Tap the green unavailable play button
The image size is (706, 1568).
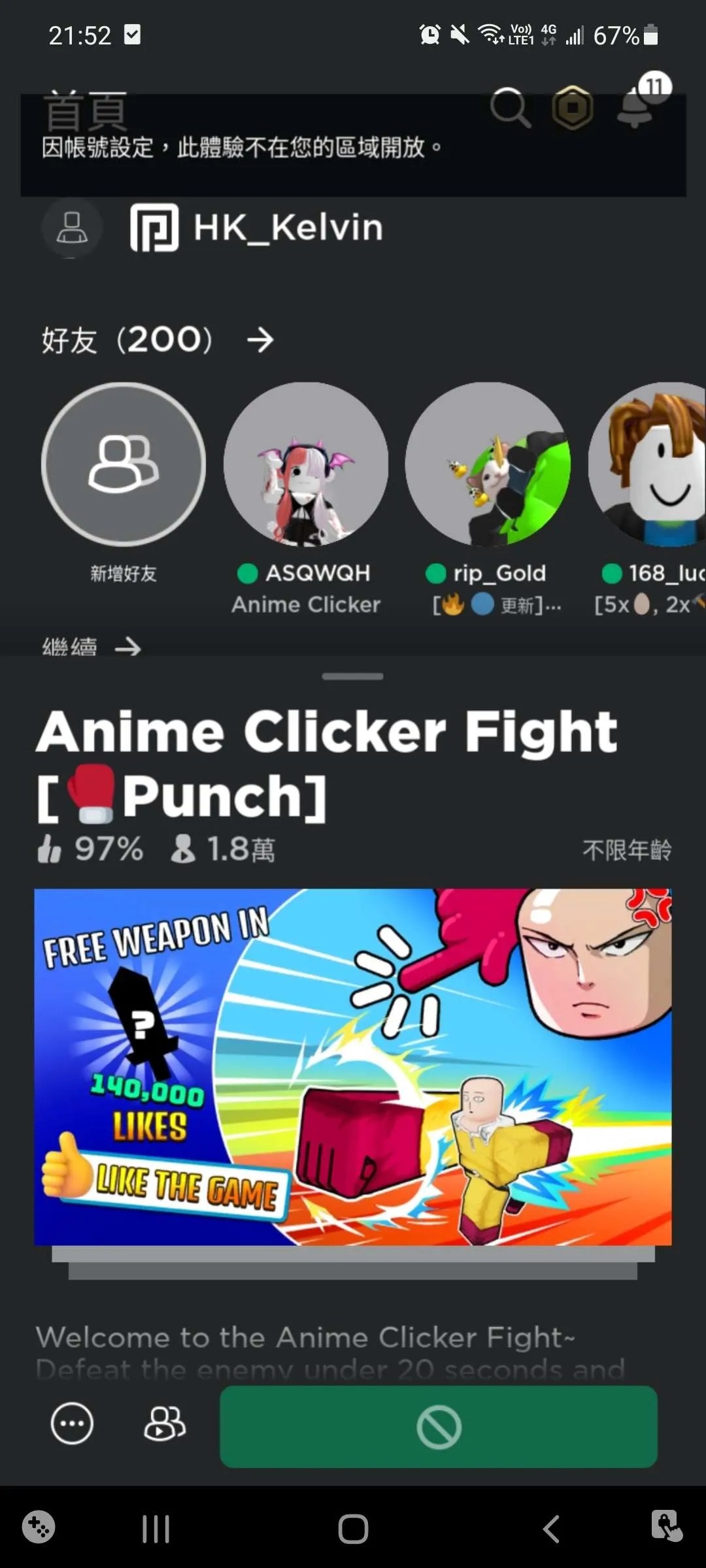pos(439,1426)
